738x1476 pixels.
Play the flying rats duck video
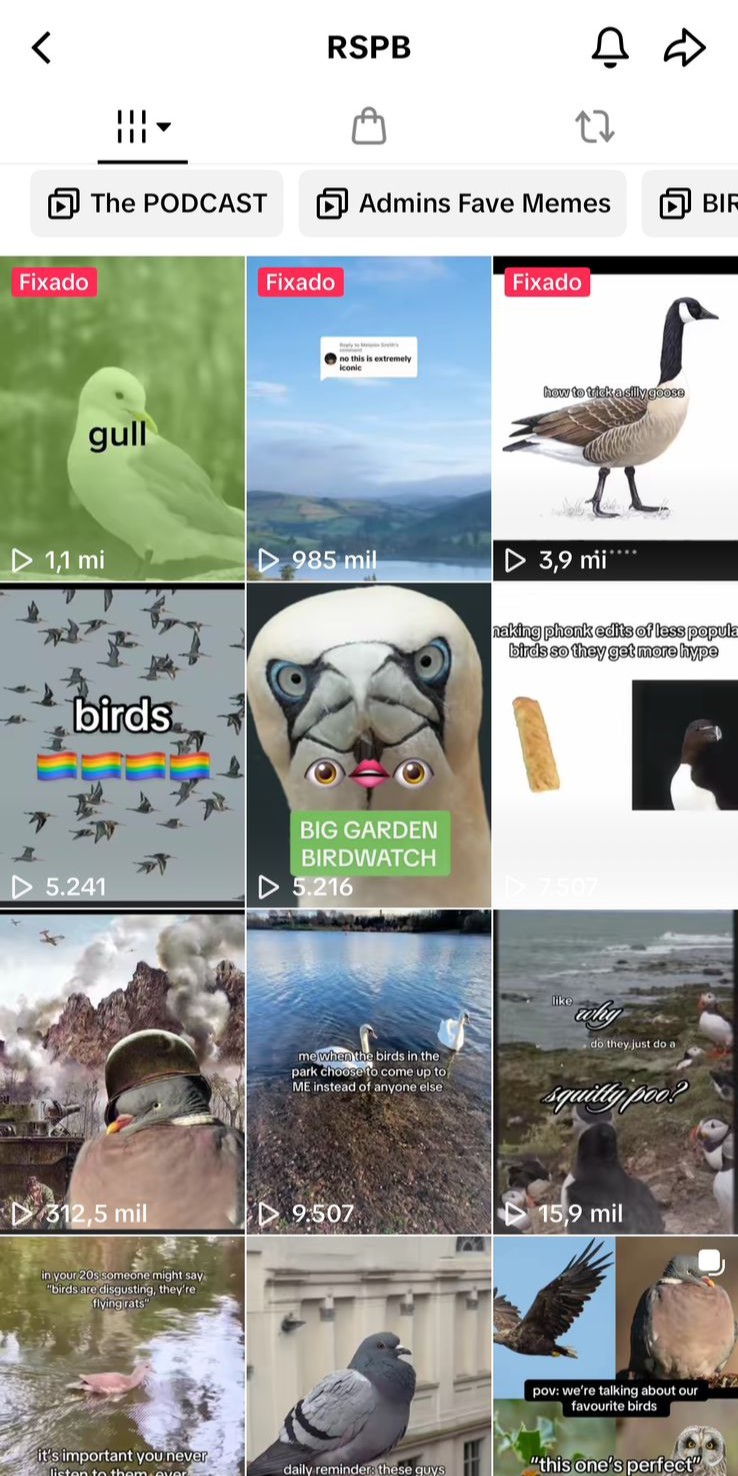pyautogui.click(x=122, y=1356)
